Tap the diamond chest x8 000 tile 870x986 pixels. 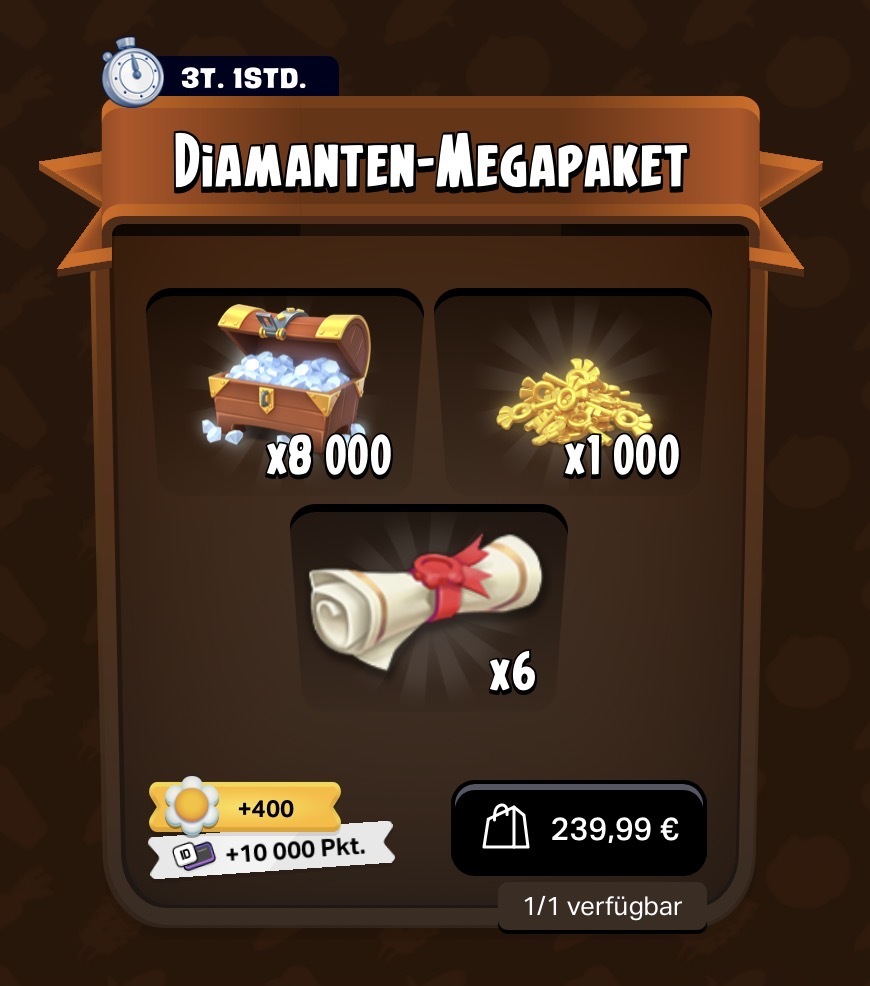pyautogui.click(x=285, y=391)
